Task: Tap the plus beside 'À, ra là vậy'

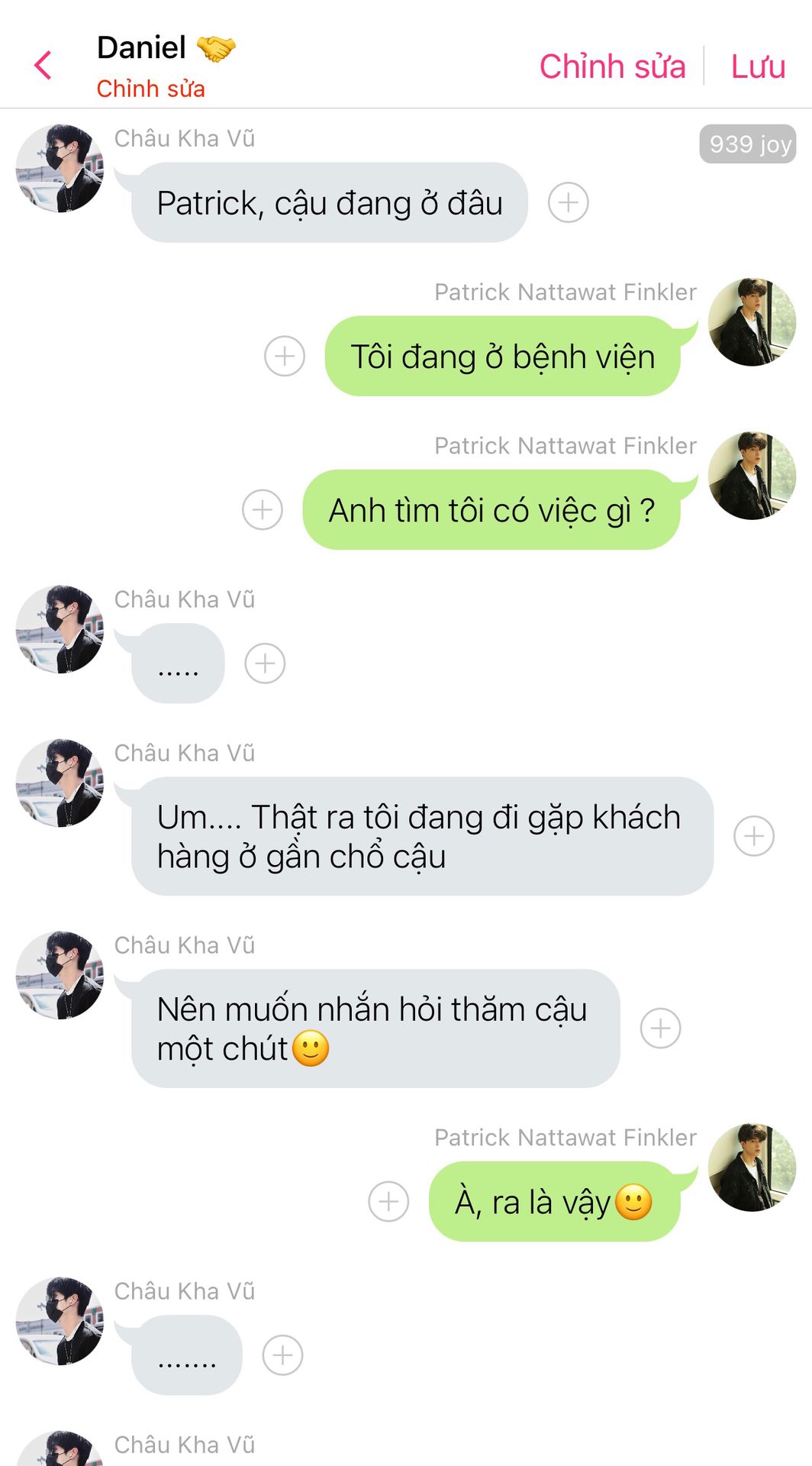Action: click(x=388, y=1202)
